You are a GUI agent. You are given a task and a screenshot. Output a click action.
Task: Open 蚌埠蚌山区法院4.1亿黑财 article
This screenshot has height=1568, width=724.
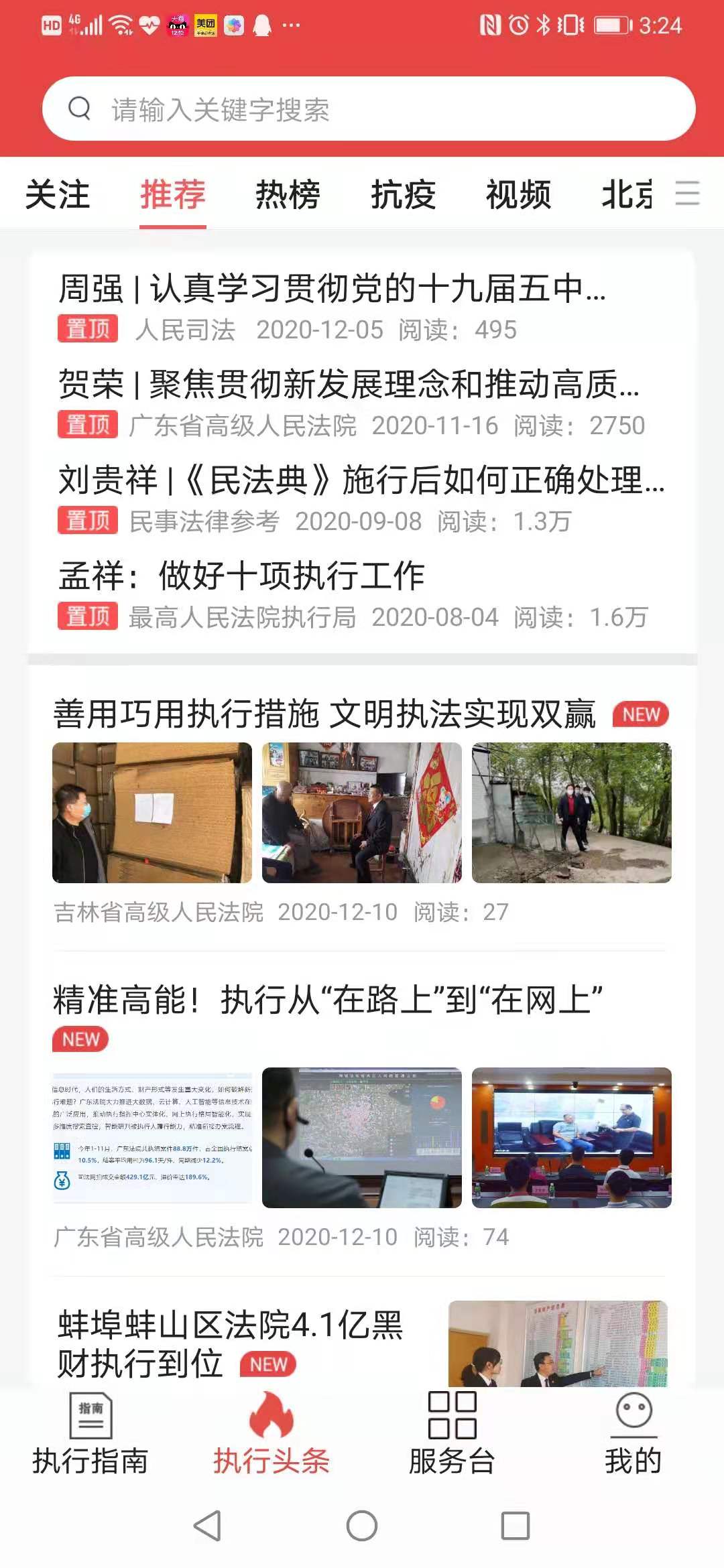230,1342
